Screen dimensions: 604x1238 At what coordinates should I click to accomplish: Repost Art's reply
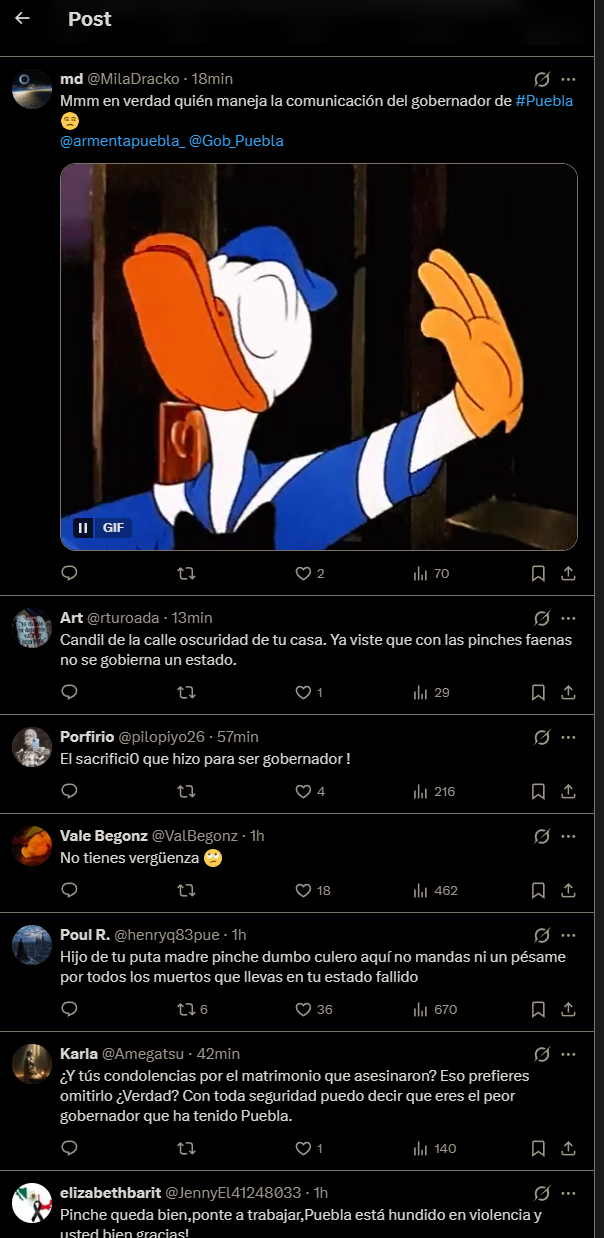coord(186,692)
